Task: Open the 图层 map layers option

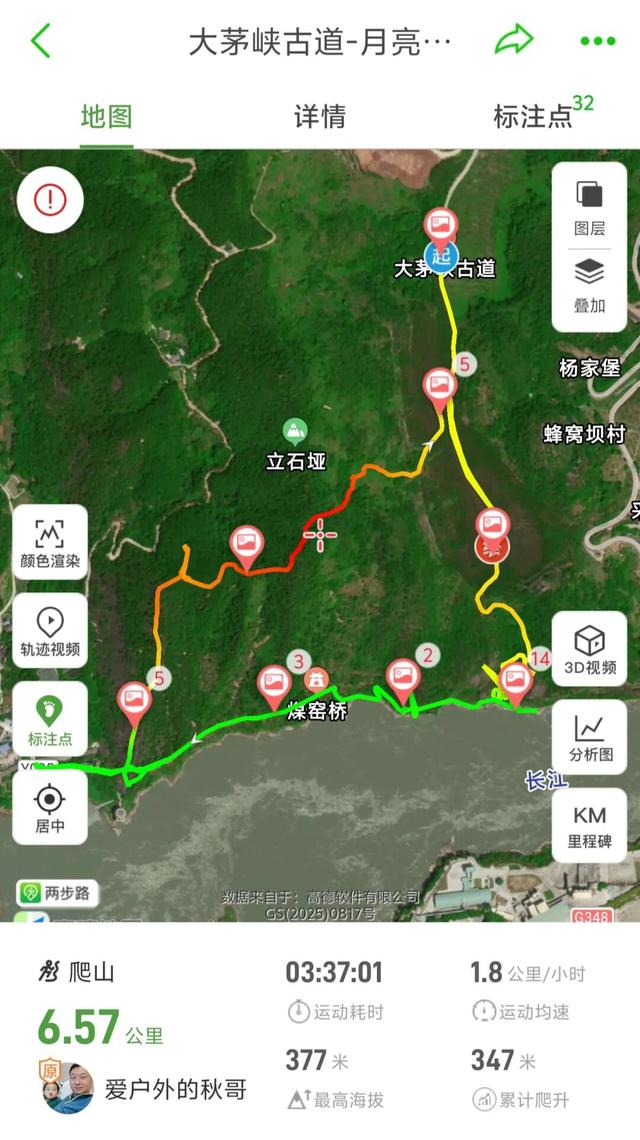Action: click(x=589, y=207)
